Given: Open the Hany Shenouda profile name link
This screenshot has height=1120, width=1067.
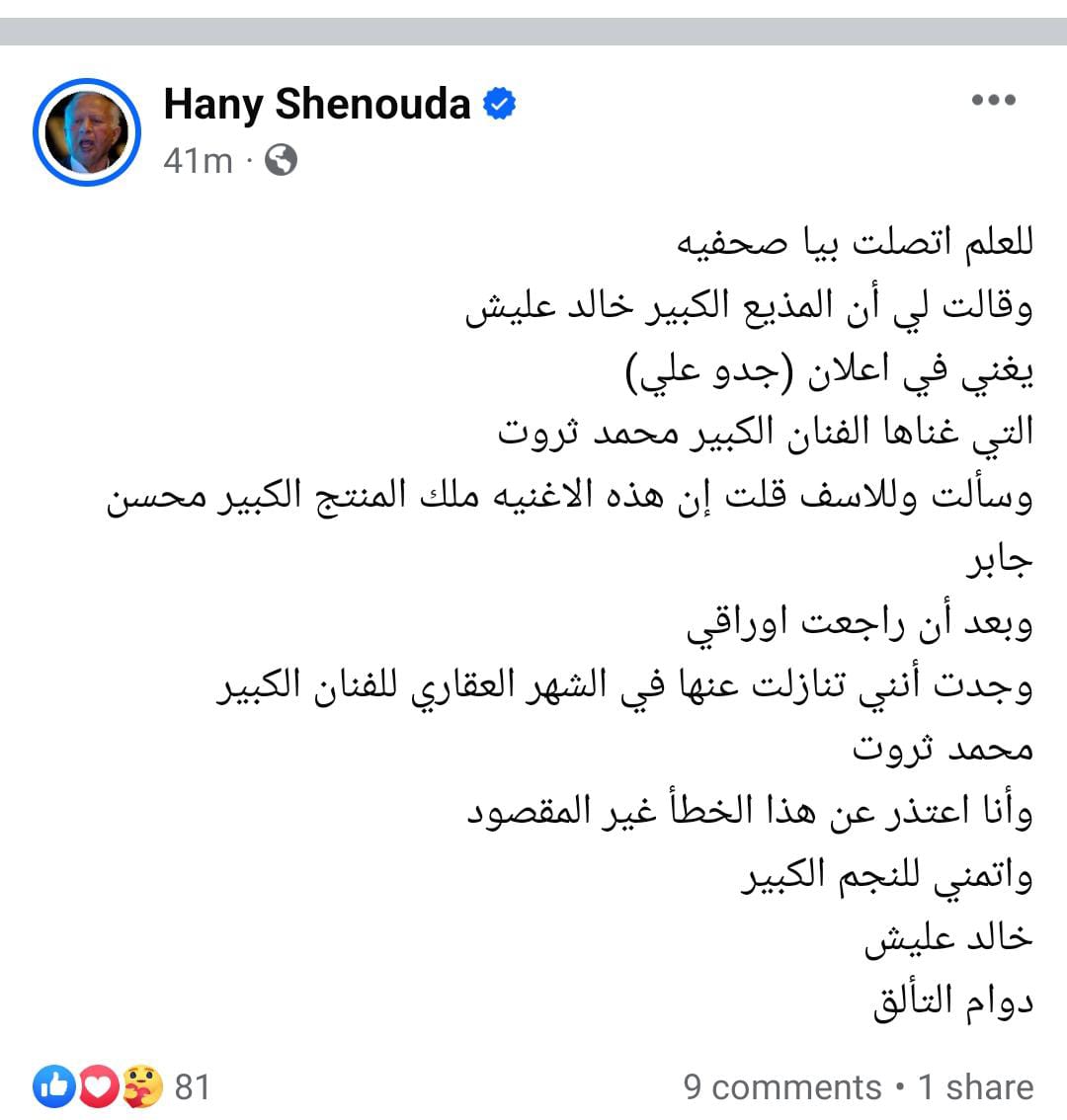Looking at the screenshot, I should (316, 104).
